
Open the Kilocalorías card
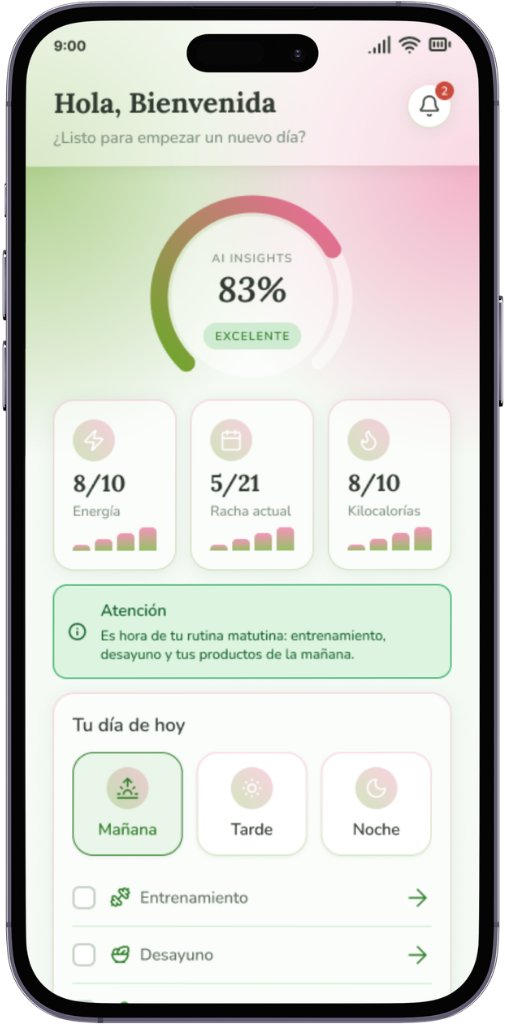(x=390, y=485)
